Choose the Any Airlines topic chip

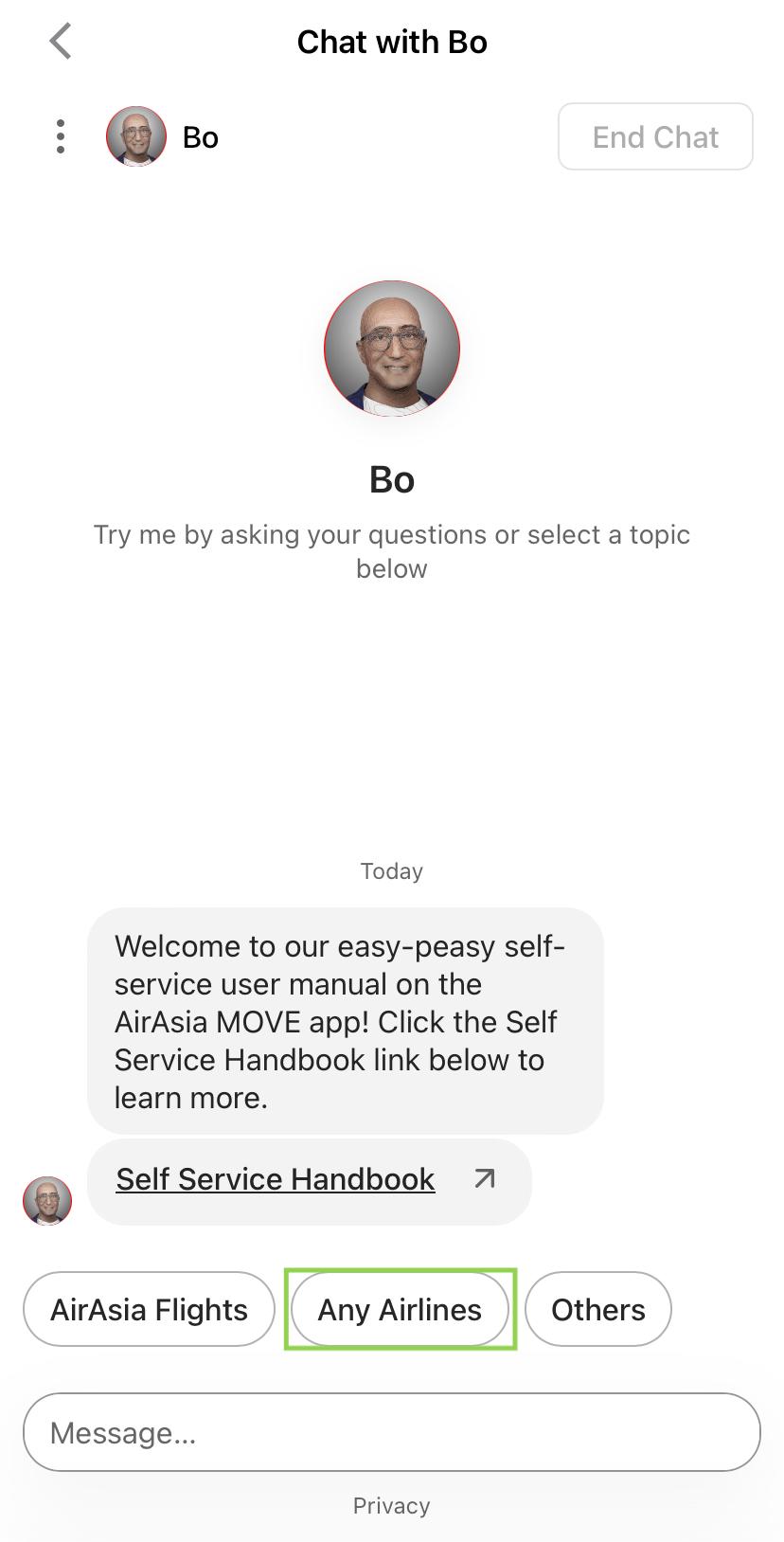click(x=400, y=1310)
